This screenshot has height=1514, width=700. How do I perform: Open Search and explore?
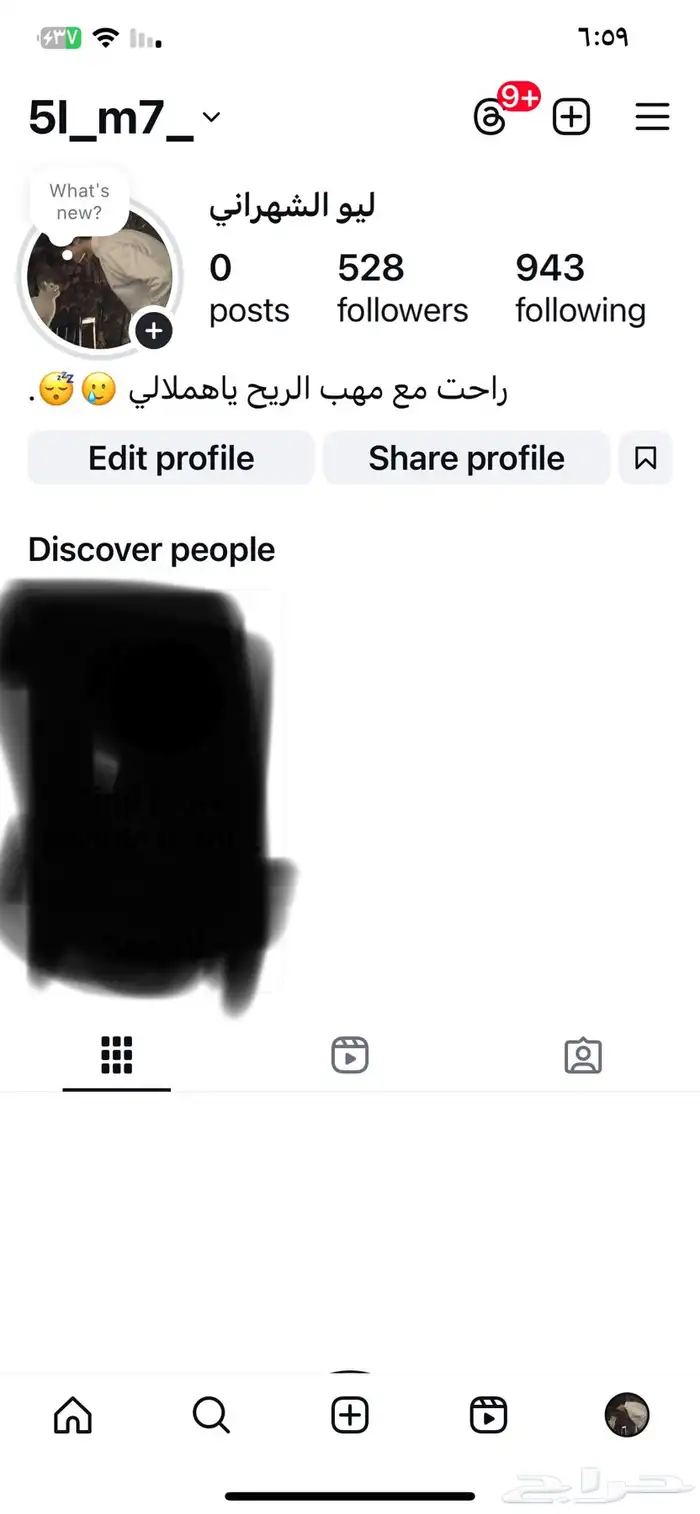pyautogui.click(x=211, y=1415)
